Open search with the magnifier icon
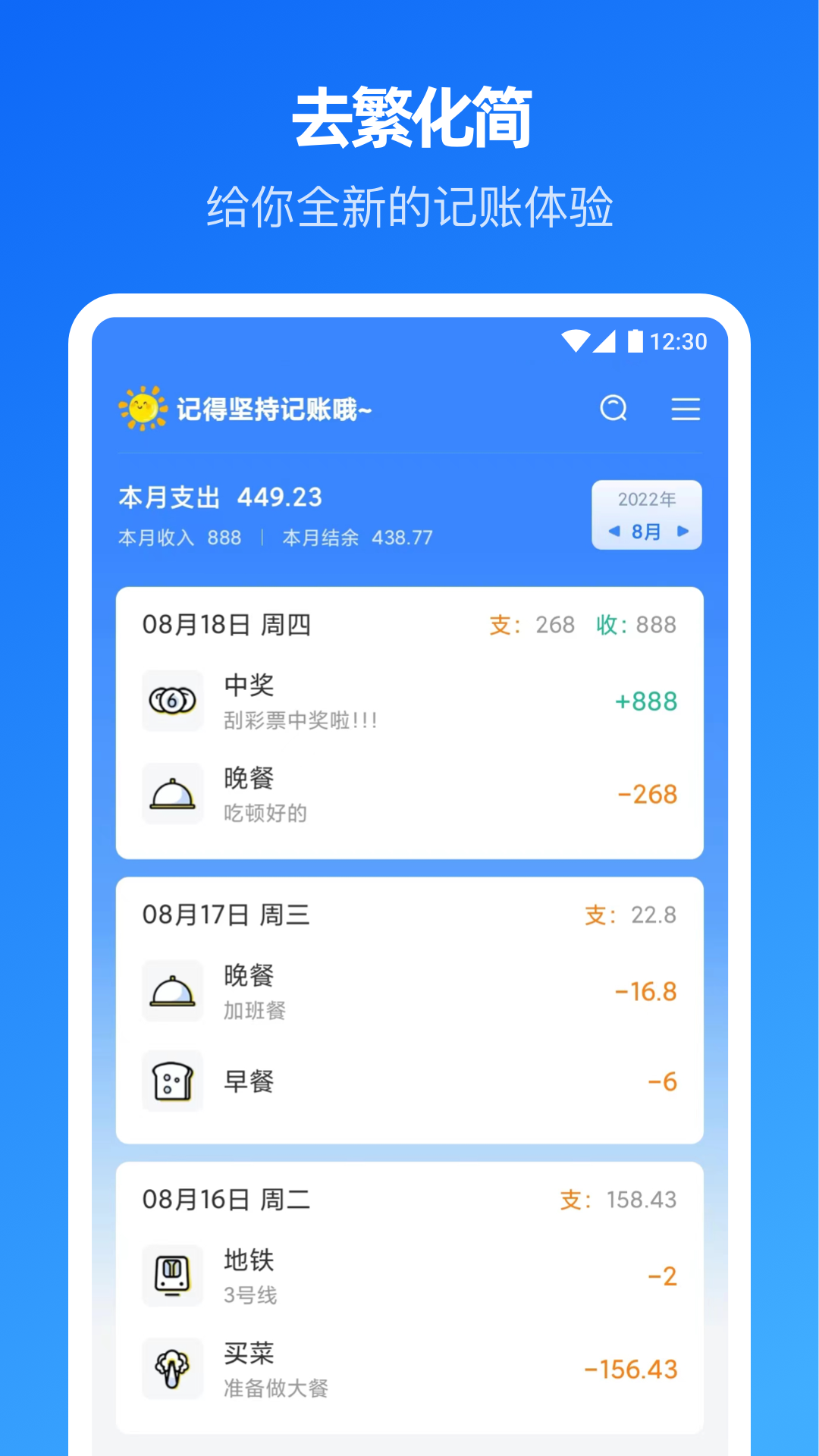 pos(613,409)
